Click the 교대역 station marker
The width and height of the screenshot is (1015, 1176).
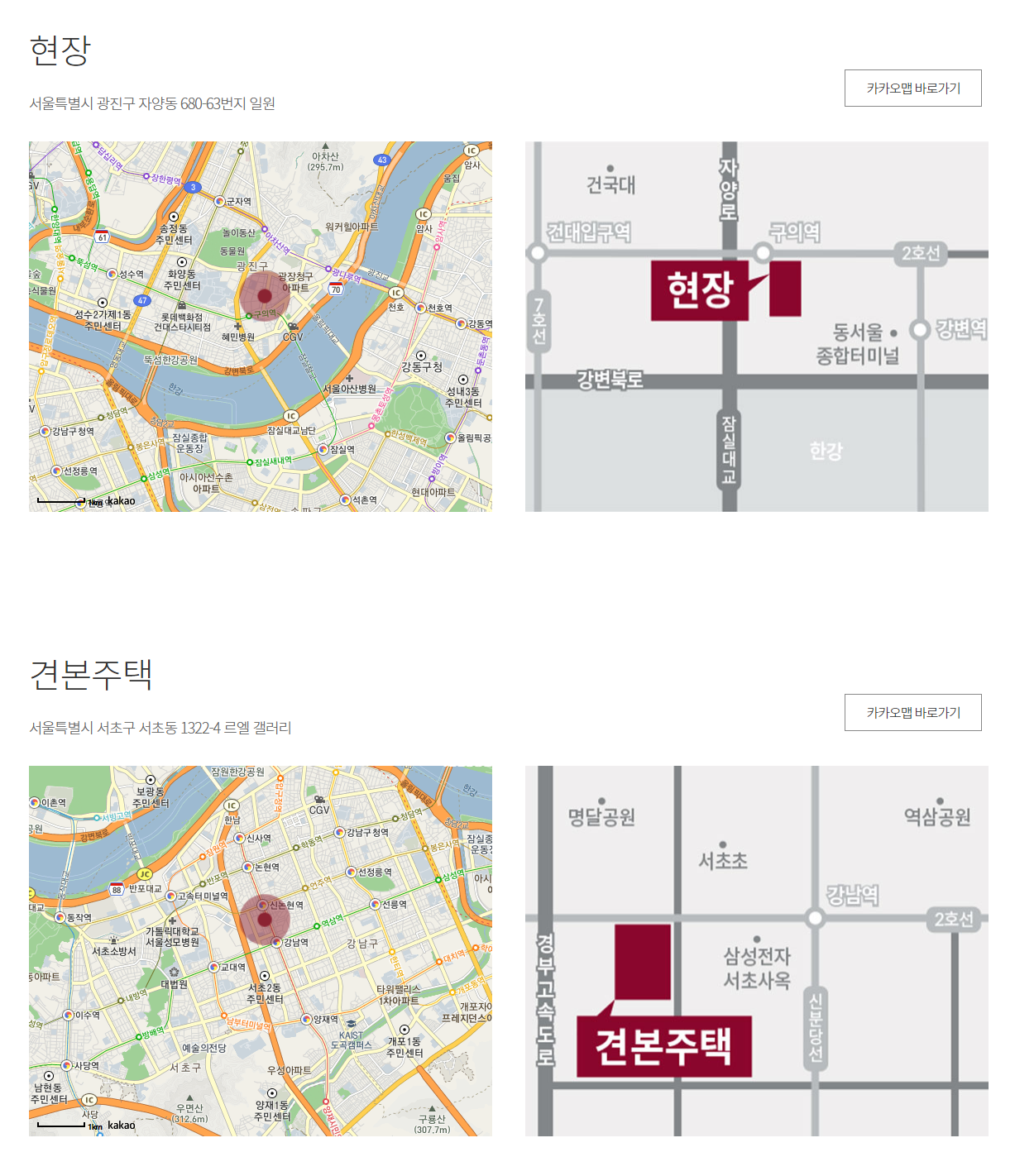[213, 967]
